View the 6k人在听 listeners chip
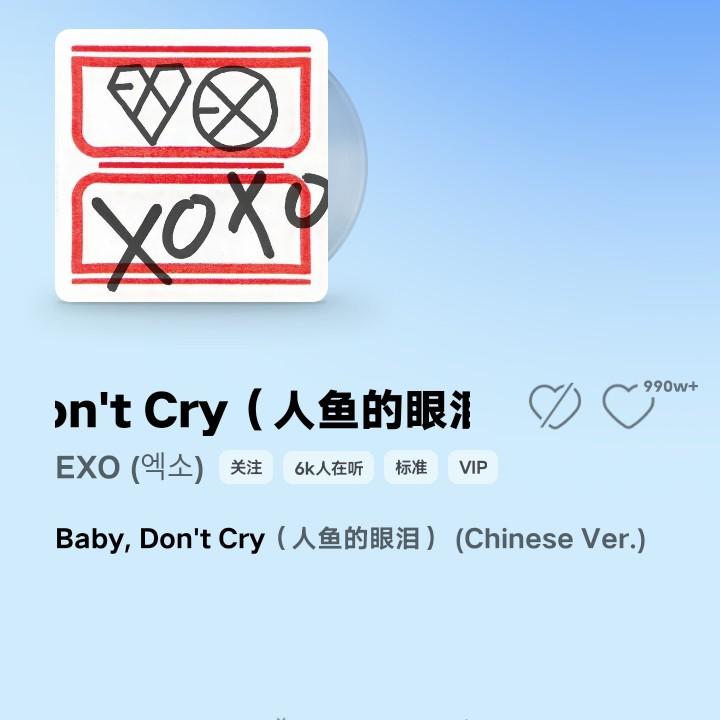 tap(329, 467)
